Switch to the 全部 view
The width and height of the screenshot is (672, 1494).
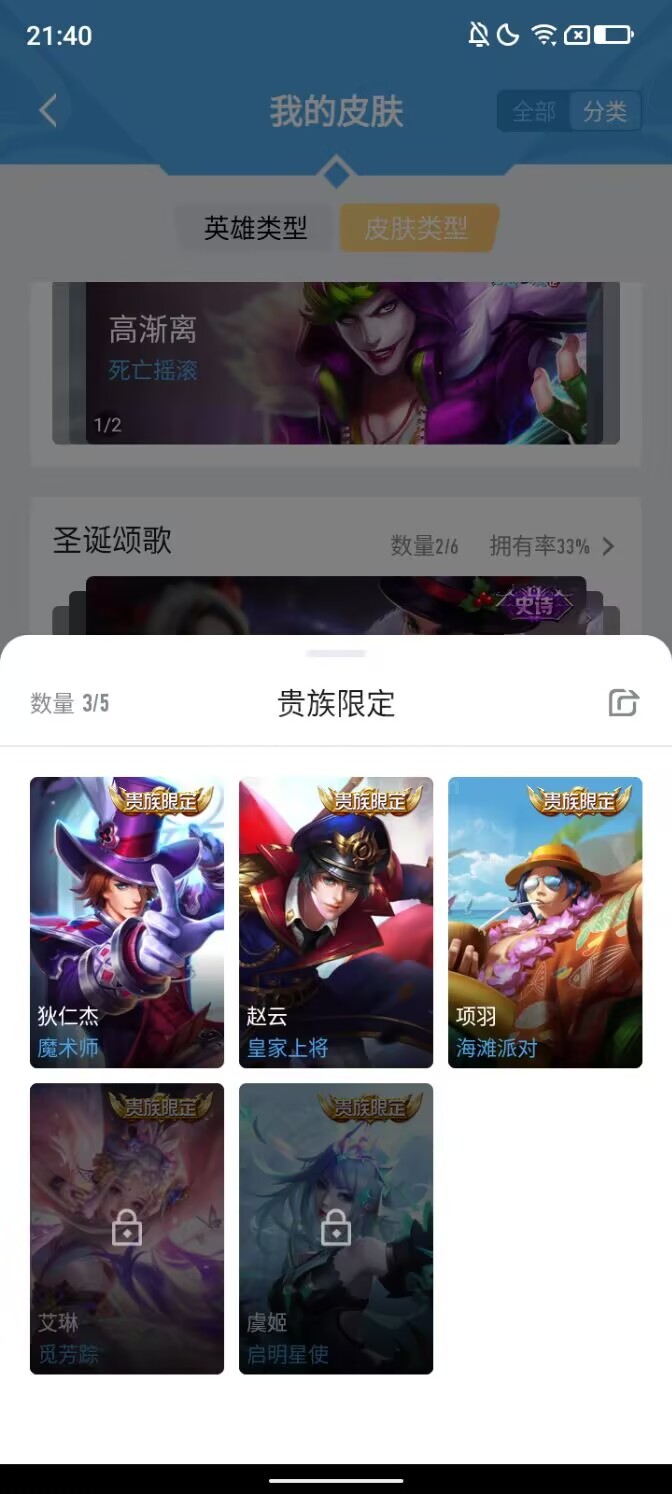click(534, 112)
